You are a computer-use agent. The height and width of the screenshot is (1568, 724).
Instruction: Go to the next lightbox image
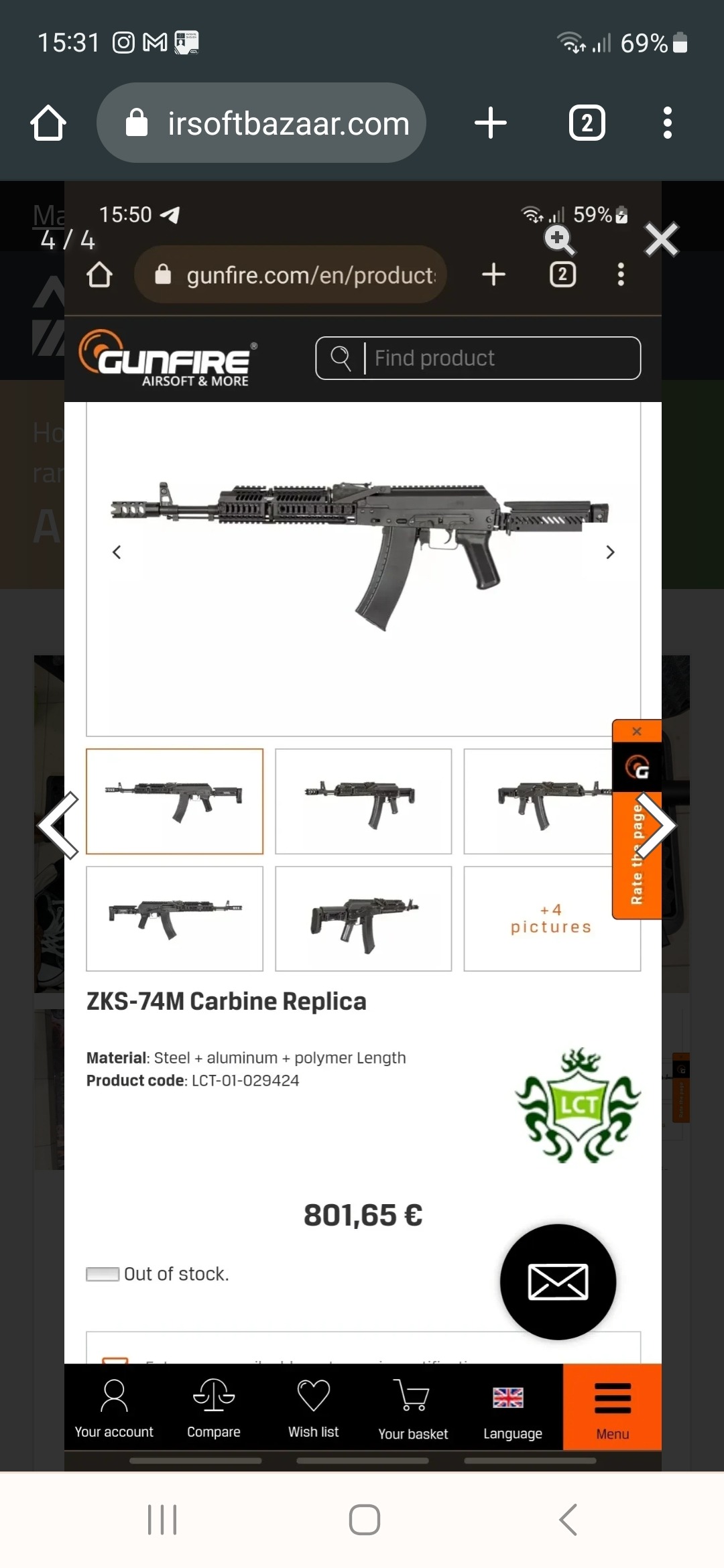point(656,825)
